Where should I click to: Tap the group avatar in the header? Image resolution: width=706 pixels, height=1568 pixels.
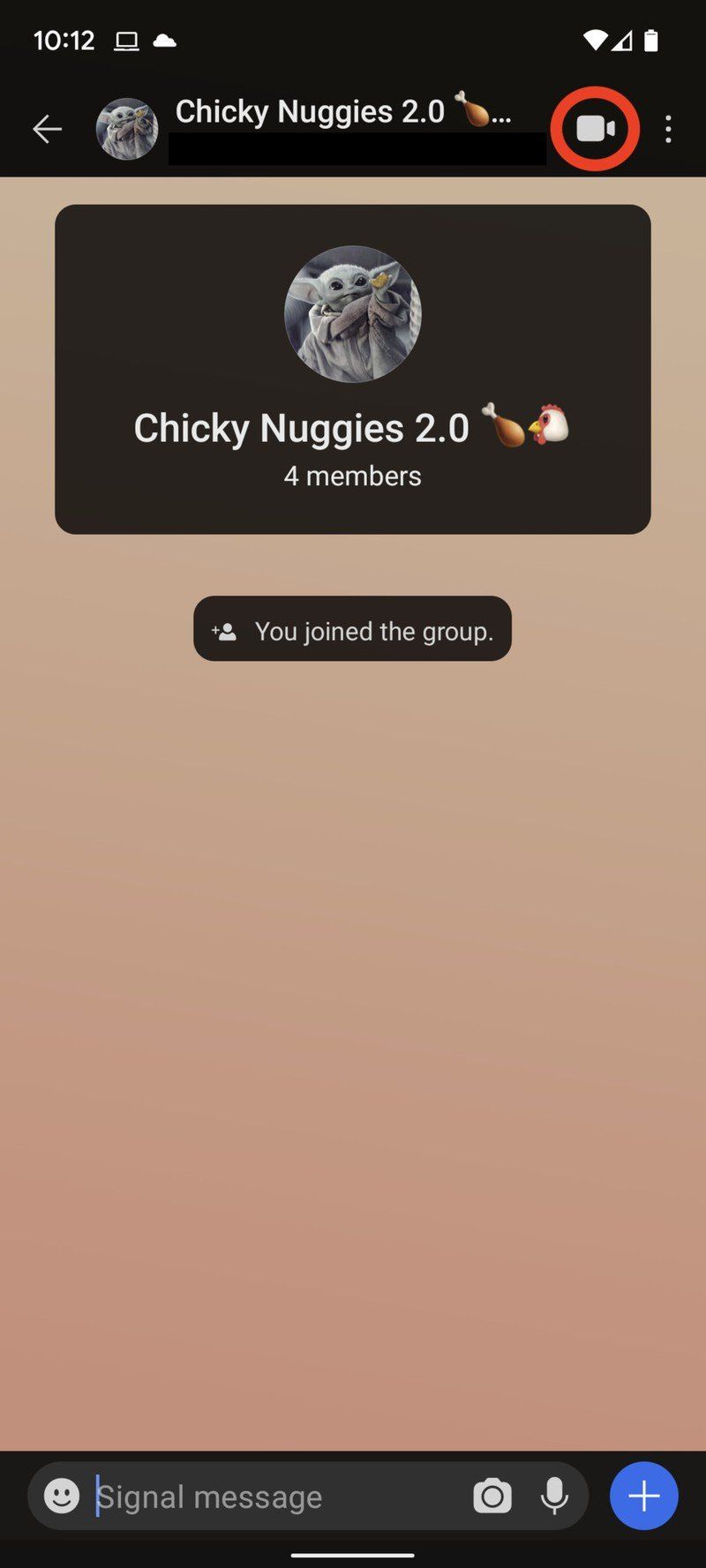(x=127, y=130)
